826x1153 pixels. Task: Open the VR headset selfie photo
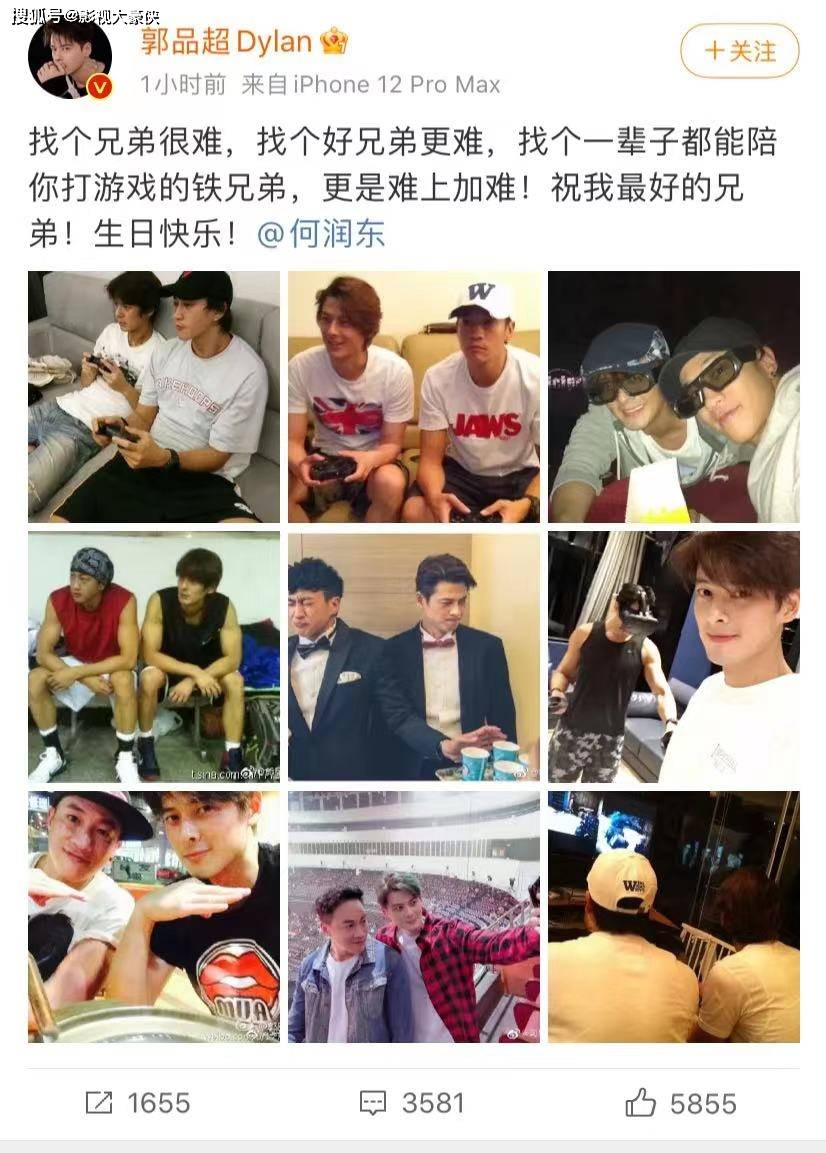675,657
